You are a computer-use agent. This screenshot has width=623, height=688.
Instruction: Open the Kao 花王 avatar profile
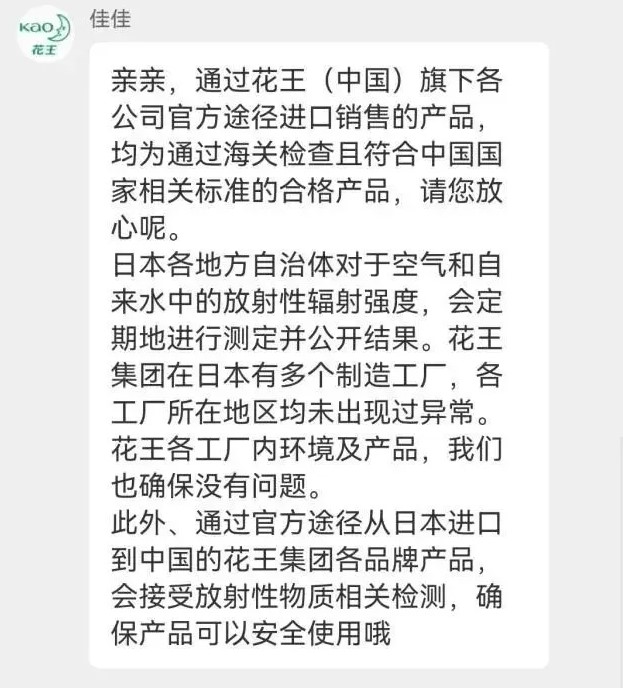[x=45, y=33]
